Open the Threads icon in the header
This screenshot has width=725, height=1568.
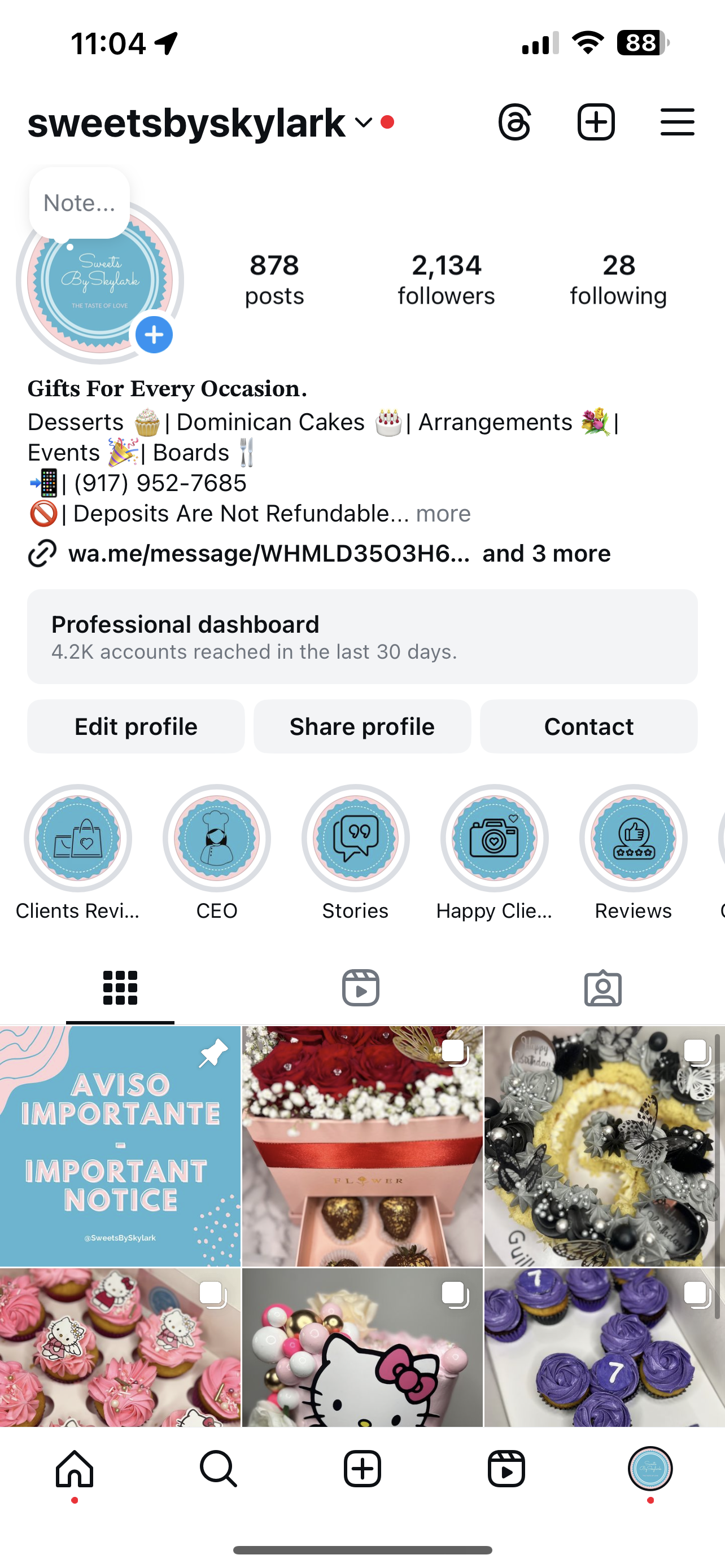pyautogui.click(x=514, y=122)
